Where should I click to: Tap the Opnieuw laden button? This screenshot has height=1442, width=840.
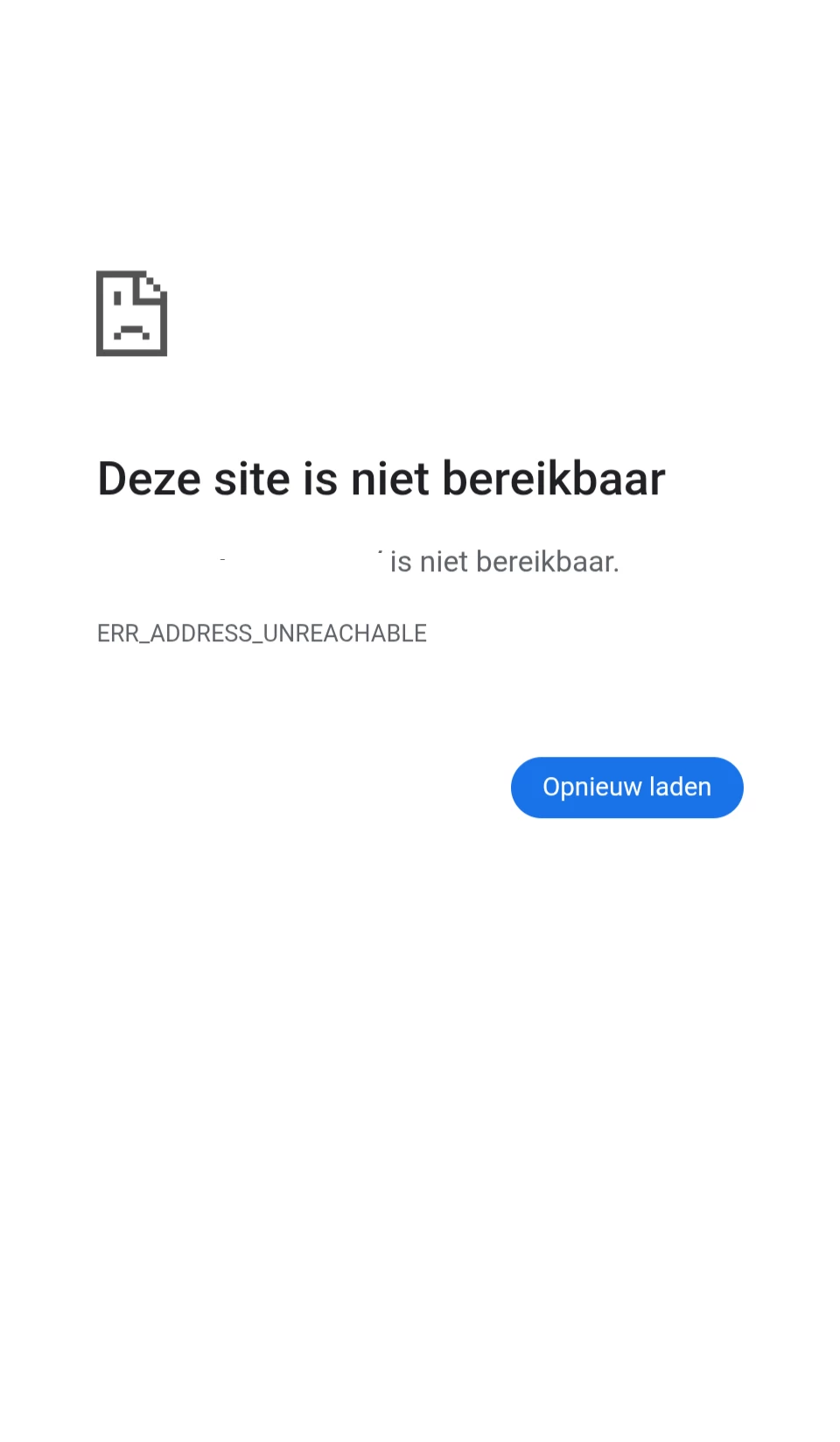click(626, 787)
